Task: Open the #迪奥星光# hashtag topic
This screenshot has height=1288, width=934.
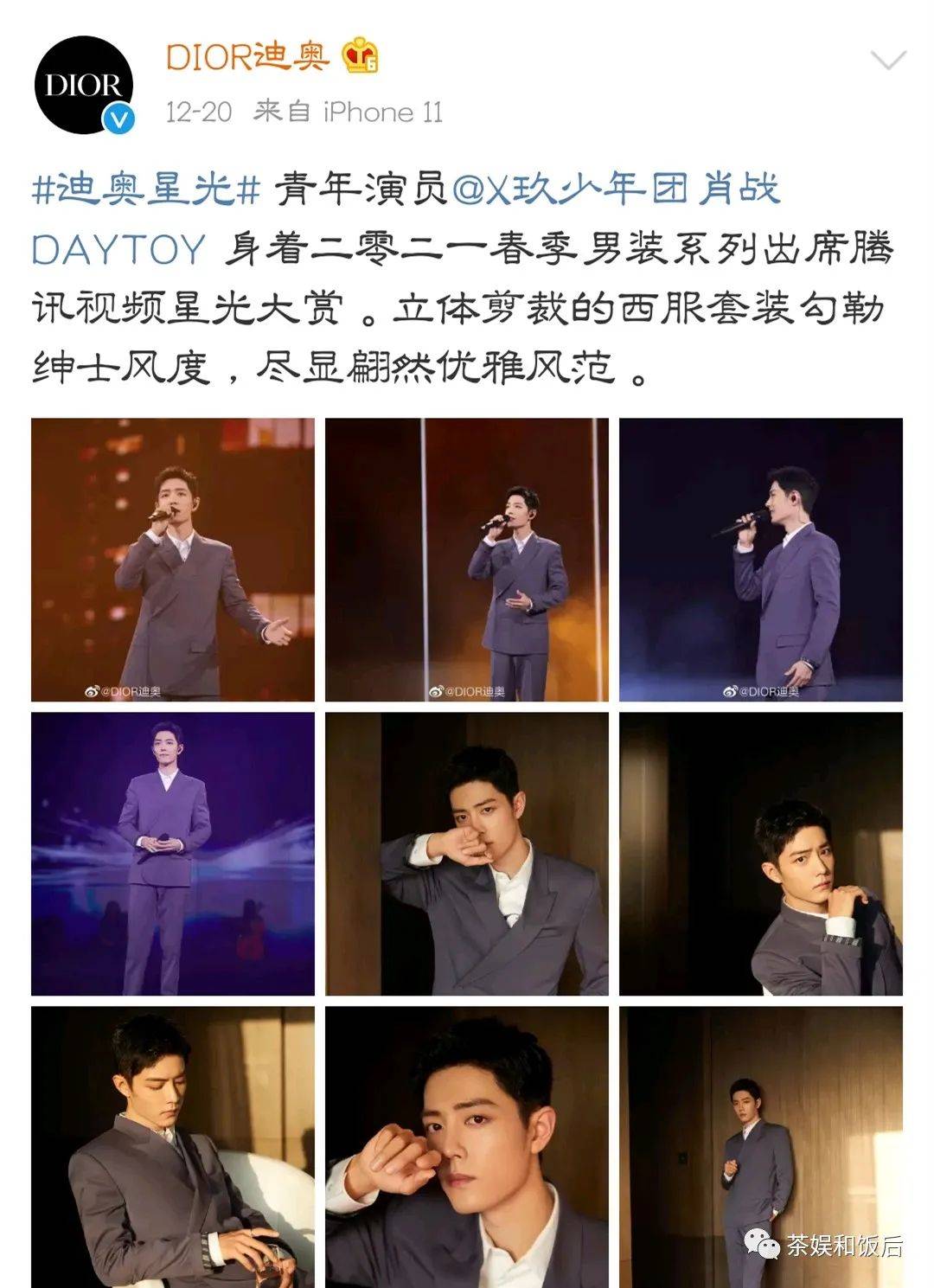Action: coord(146,189)
